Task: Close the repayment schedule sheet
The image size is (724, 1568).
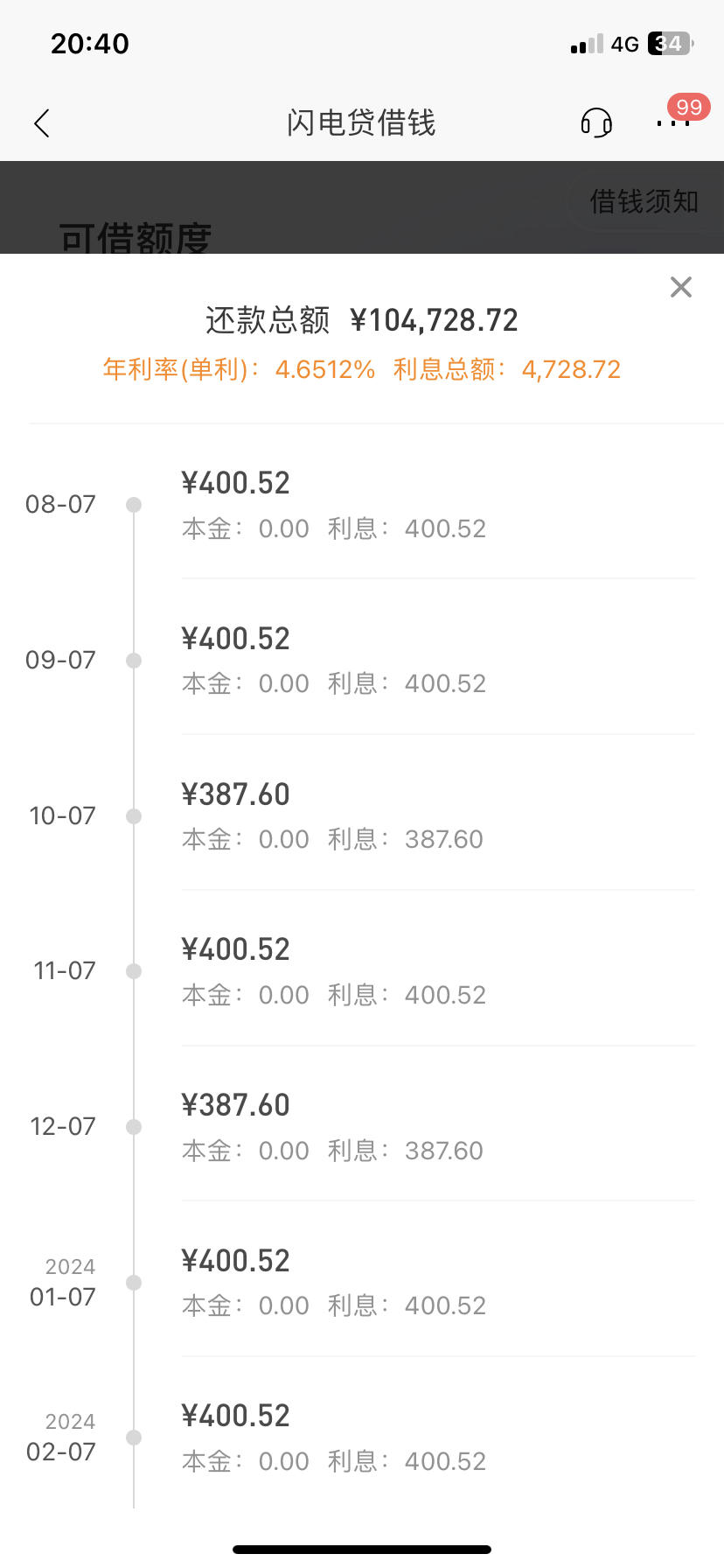Action: [681, 287]
